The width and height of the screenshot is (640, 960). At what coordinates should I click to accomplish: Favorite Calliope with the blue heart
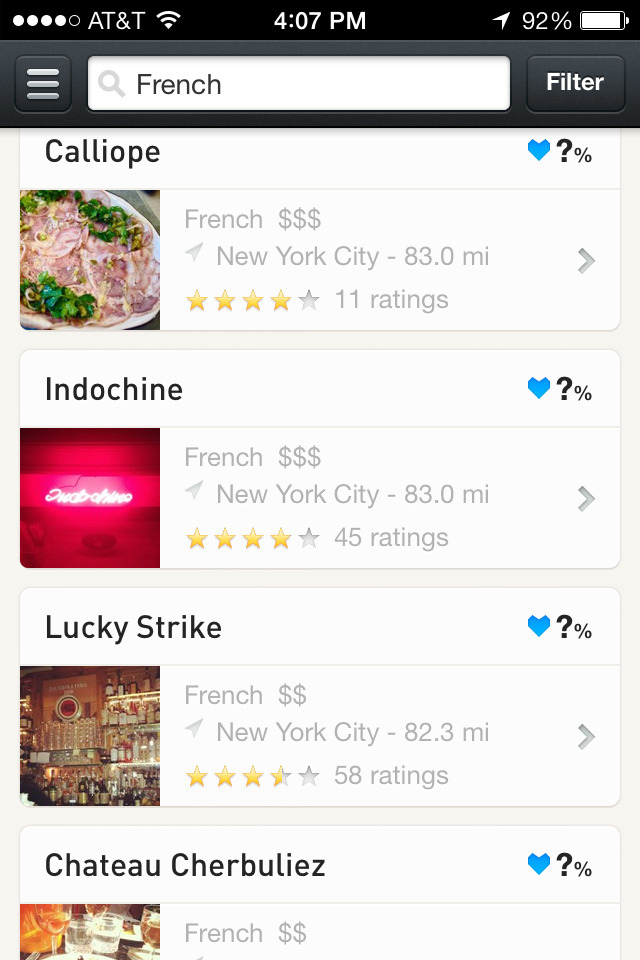point(539,151)
